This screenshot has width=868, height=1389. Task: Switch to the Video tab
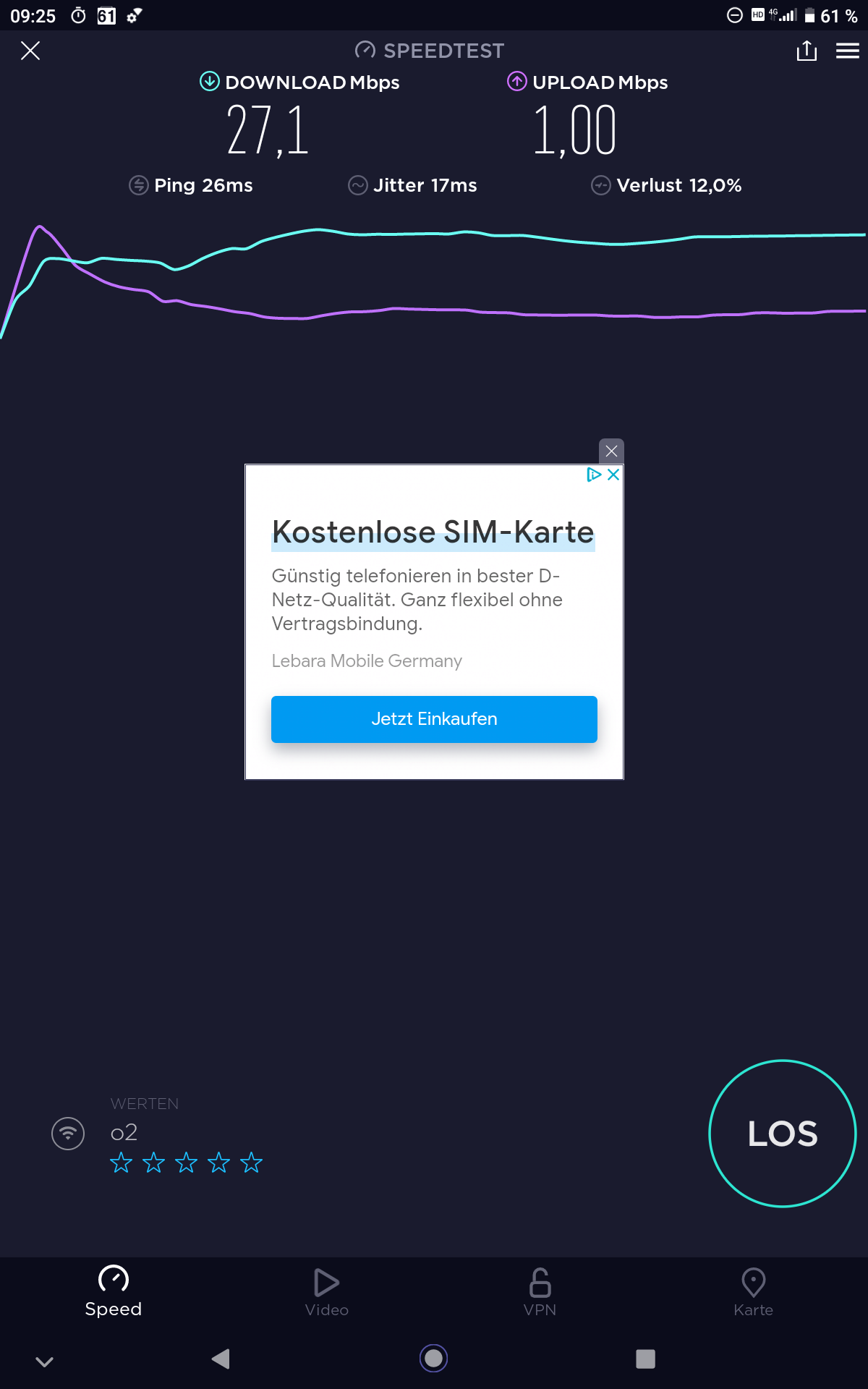point(327,1292)
